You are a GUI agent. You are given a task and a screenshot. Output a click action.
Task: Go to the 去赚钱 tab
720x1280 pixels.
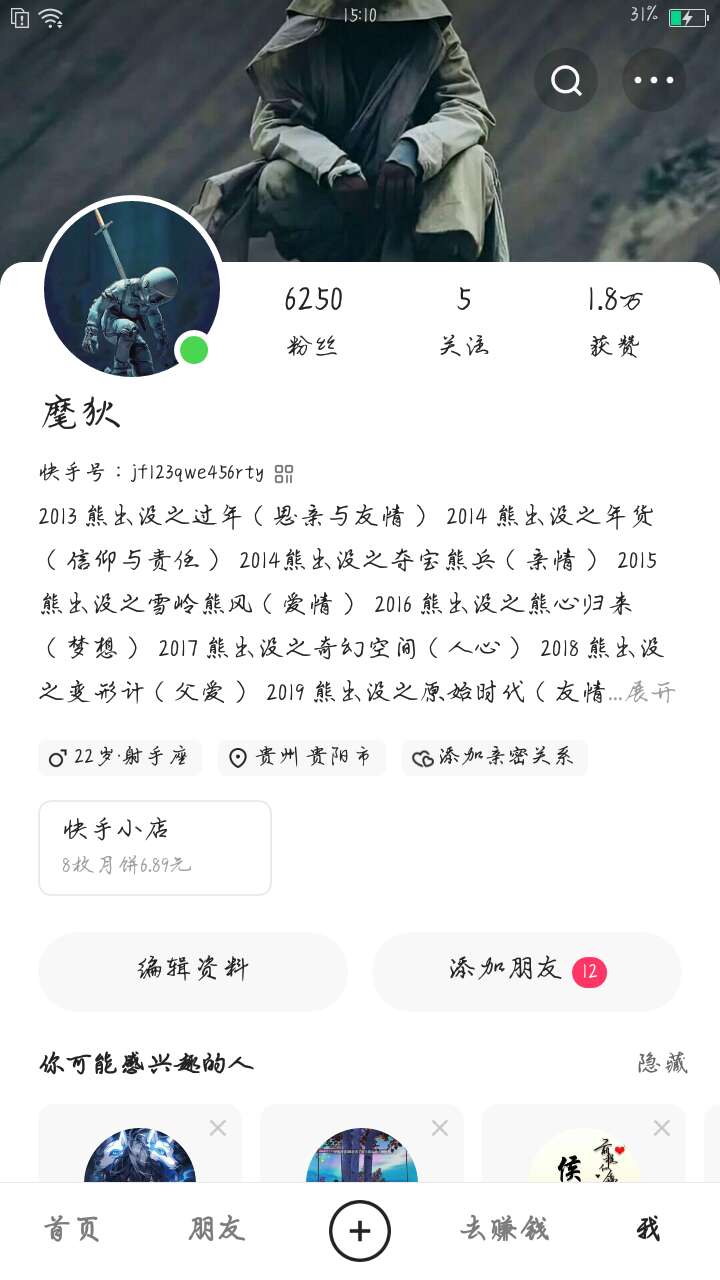click(504, 1229)
